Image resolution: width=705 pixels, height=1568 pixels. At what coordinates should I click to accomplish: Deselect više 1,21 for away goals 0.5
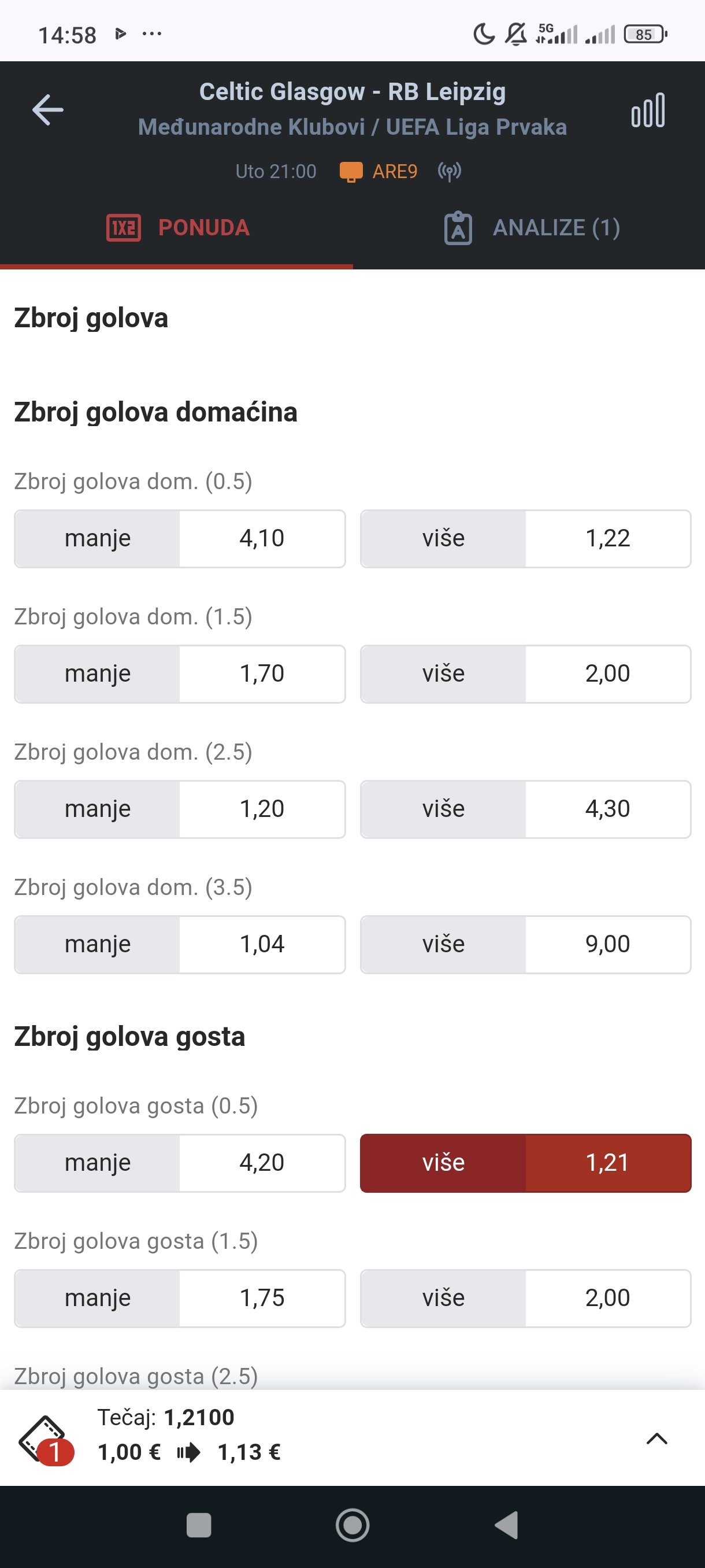525,1163
